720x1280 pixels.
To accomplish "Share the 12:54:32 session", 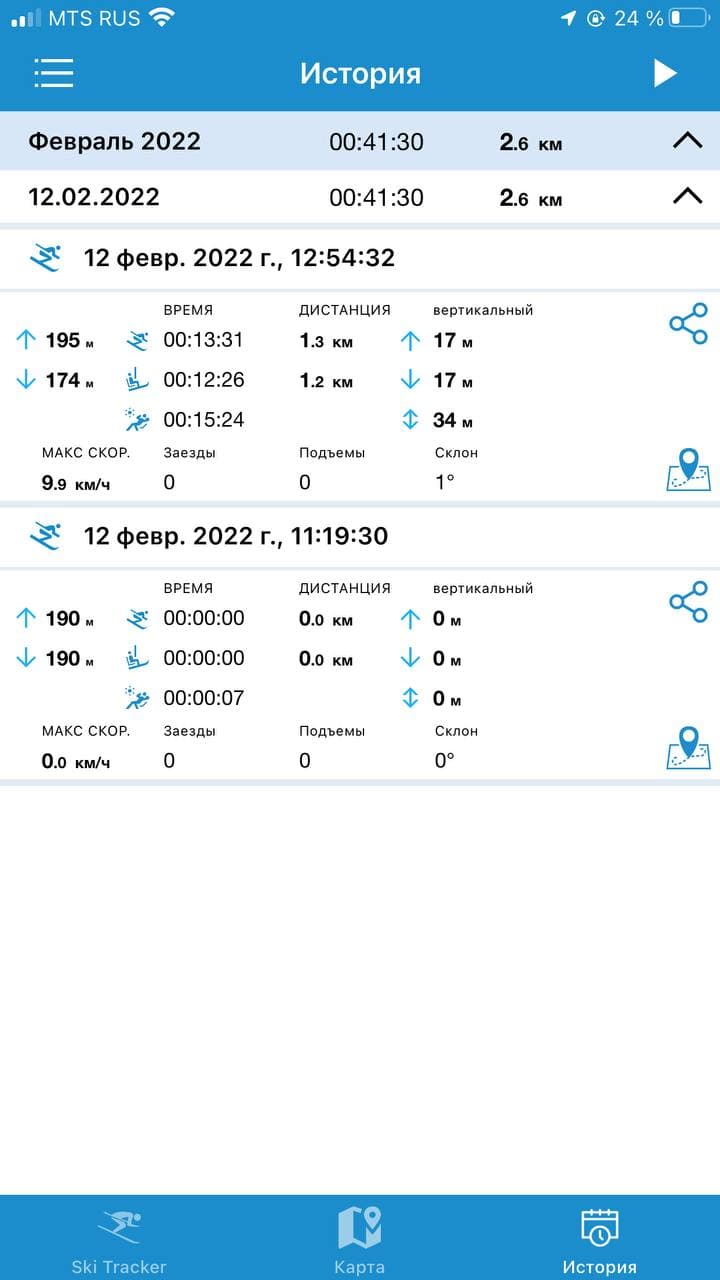I will point(688,325).
